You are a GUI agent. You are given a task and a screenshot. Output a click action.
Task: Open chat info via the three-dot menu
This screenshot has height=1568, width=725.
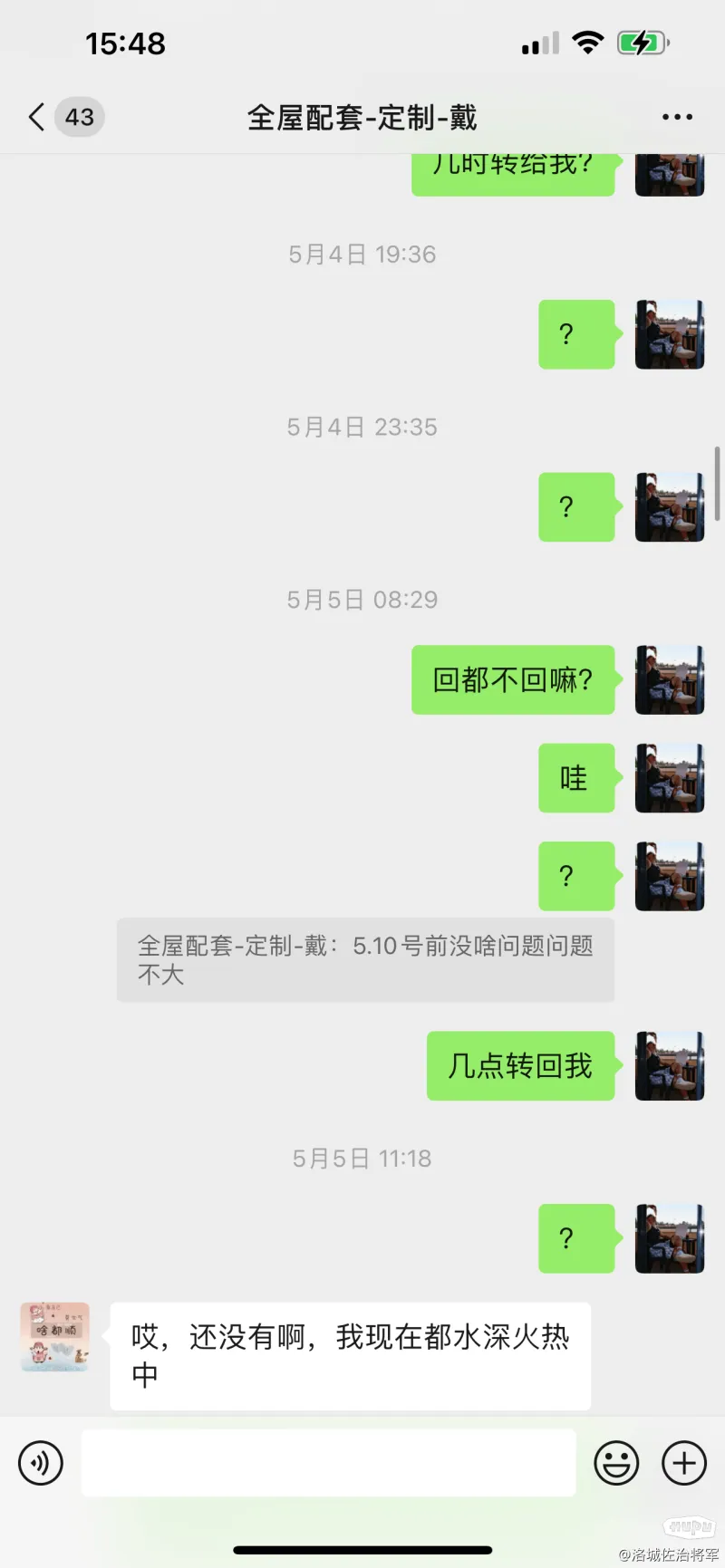tap(677, 117)
